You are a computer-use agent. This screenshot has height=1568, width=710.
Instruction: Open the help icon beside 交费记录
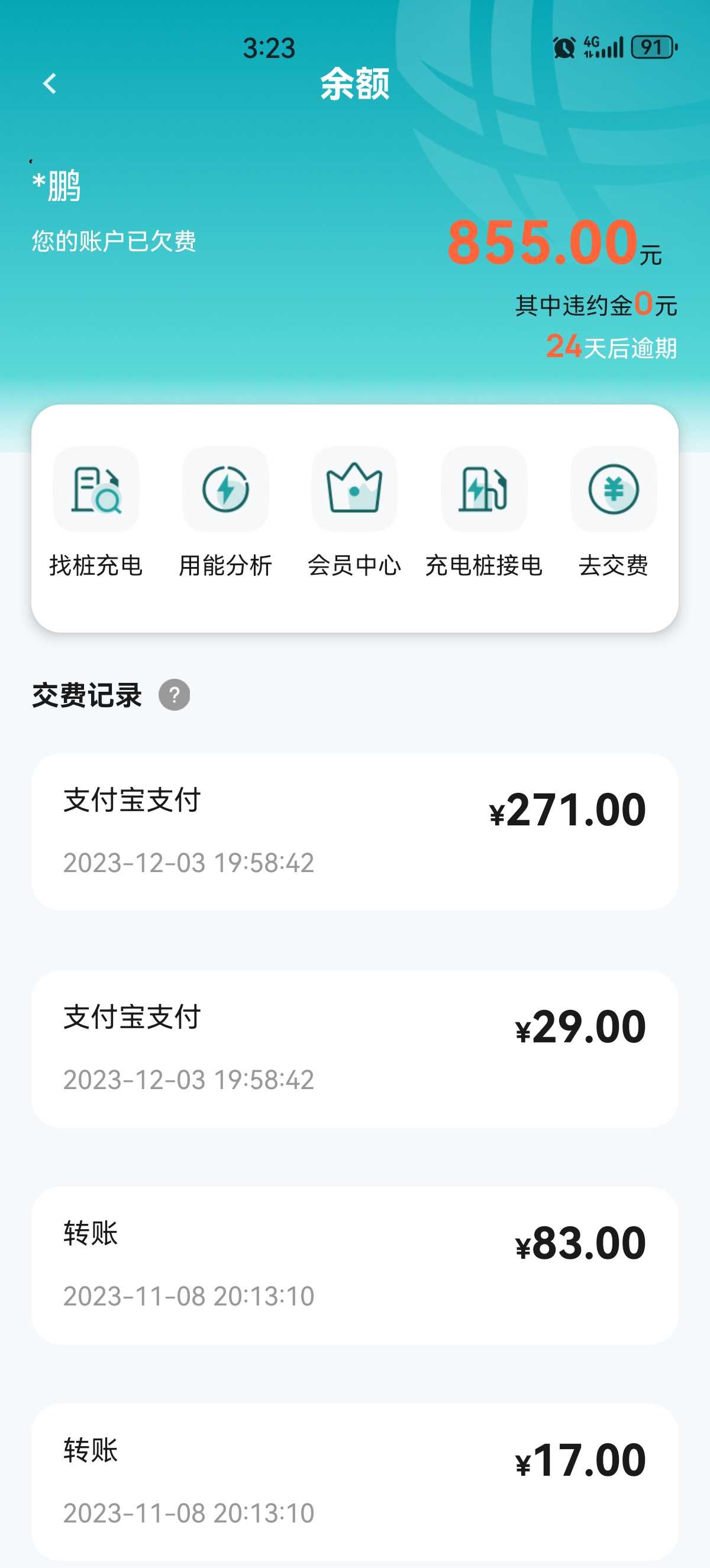point(174,695)
